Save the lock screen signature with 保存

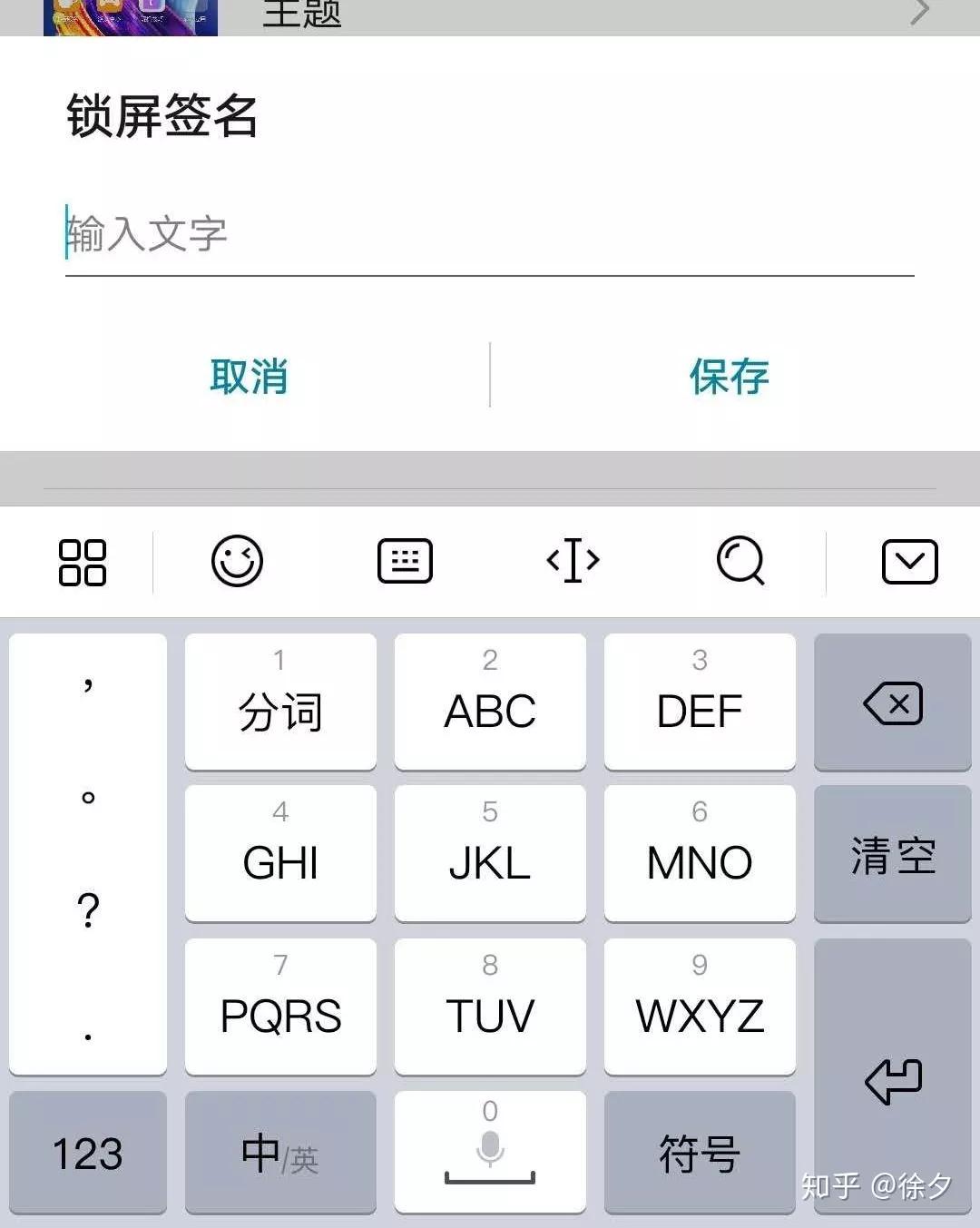[729, 375]
